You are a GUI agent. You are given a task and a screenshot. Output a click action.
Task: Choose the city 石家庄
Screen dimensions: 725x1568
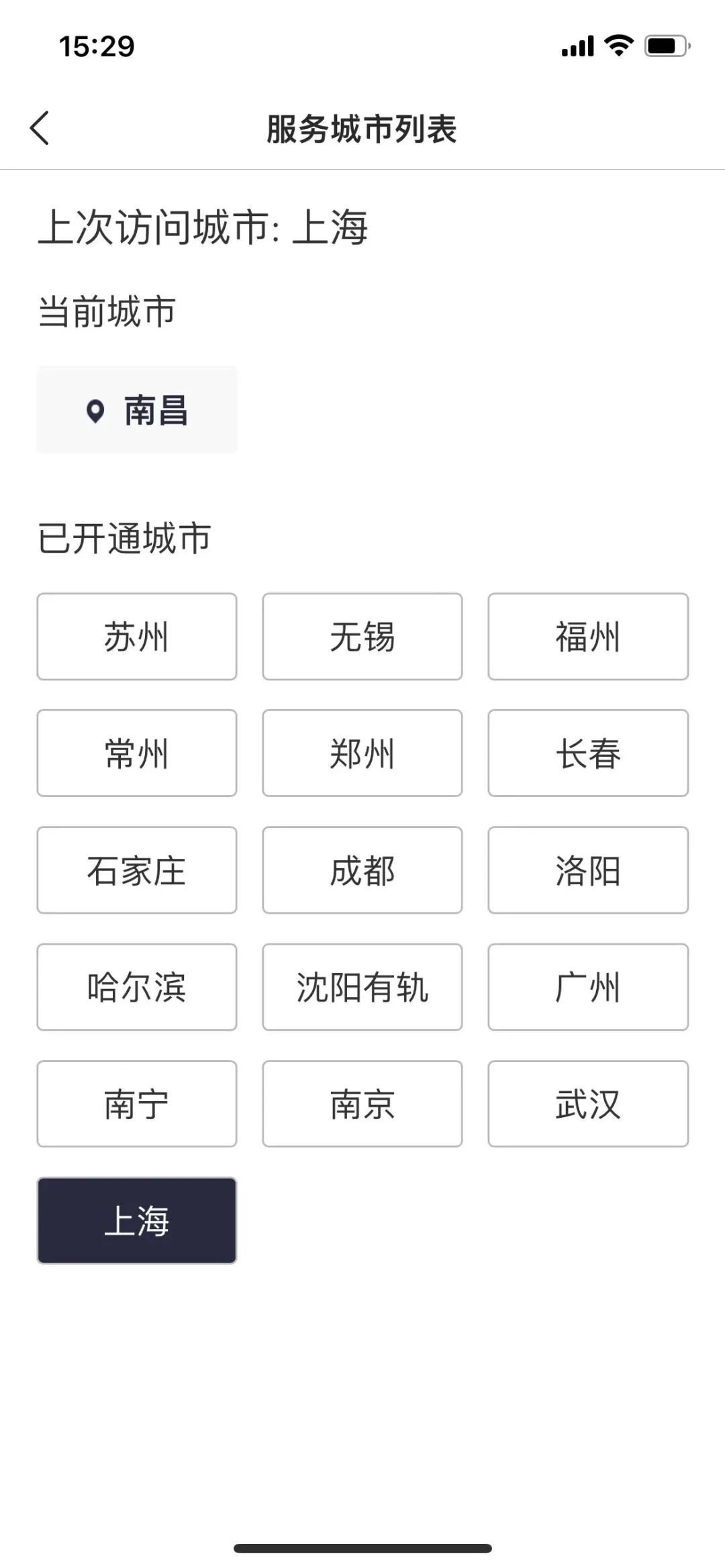click(137, 870)
